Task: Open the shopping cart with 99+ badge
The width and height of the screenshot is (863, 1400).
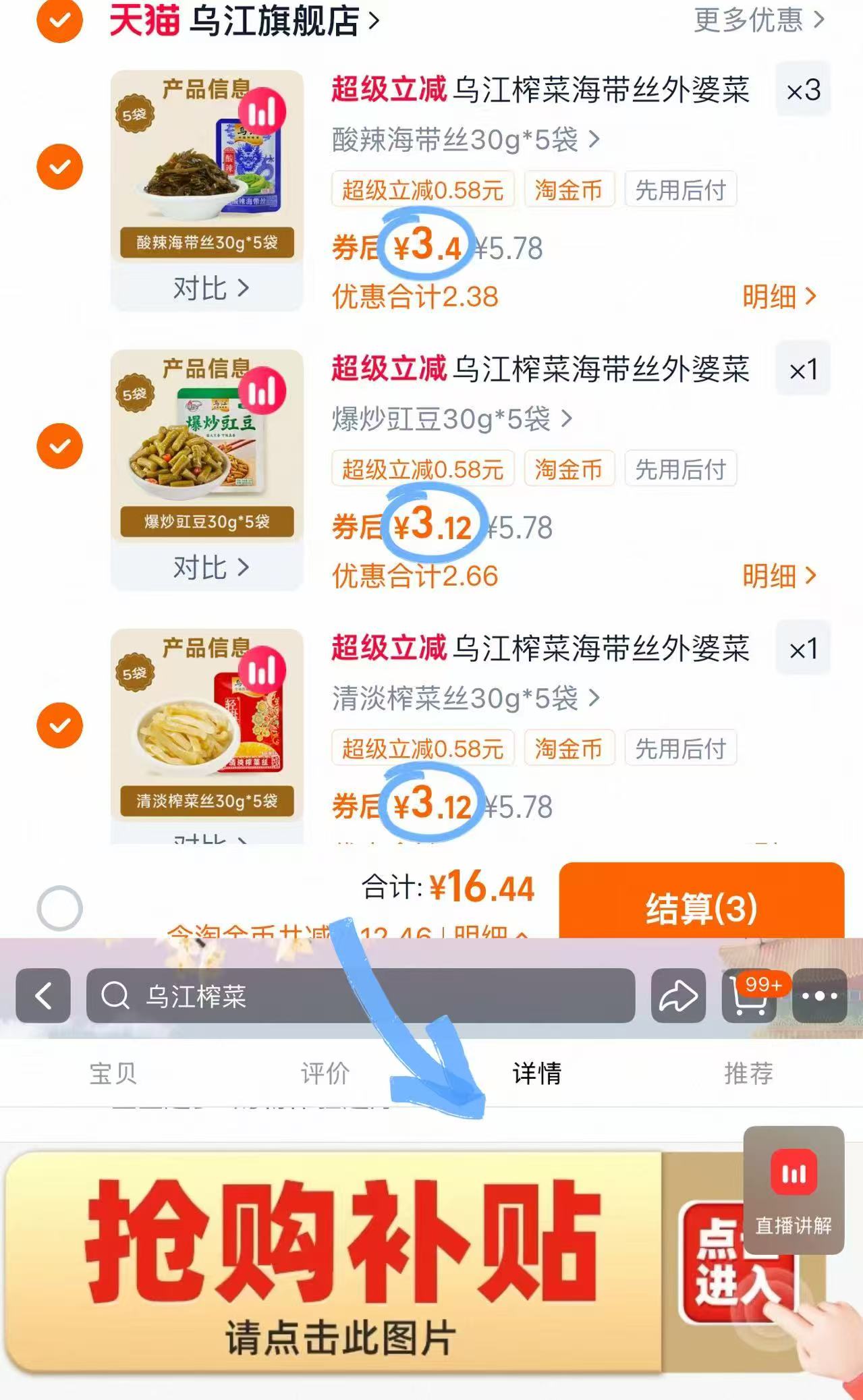Action: coord(748,997)
